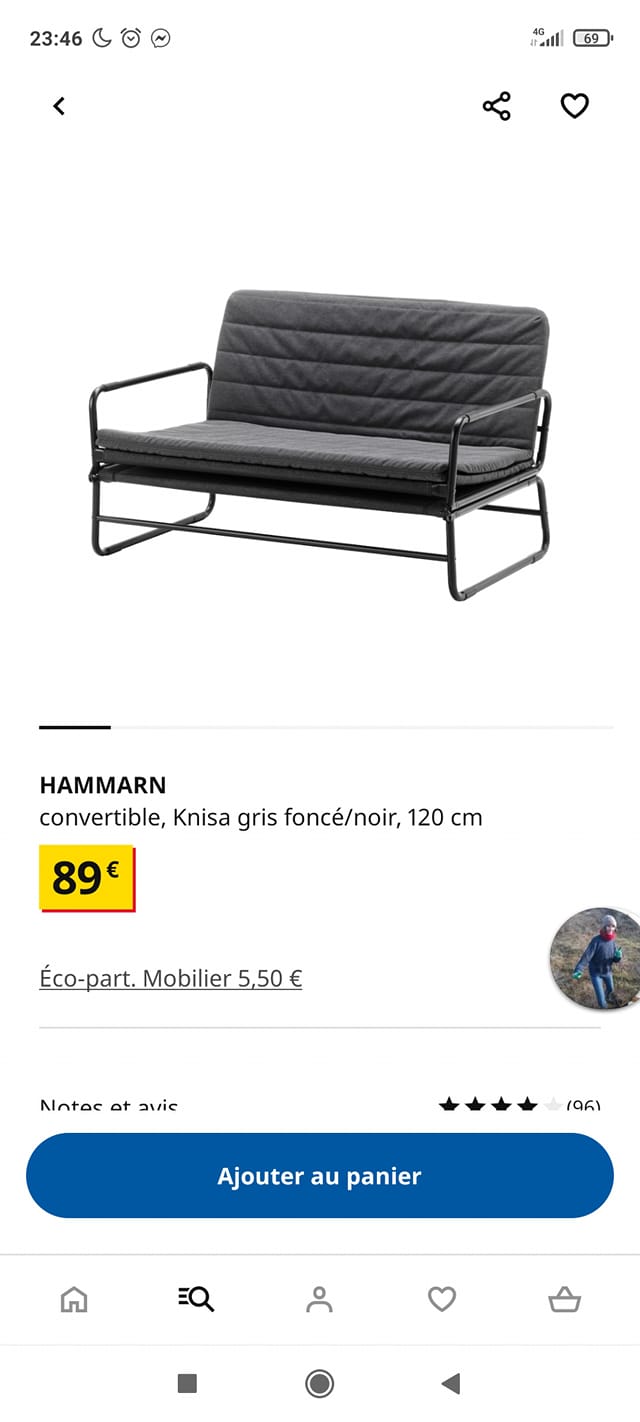
Task: Tap Ajouter au panier button
Action: [x=320, y=1176]
